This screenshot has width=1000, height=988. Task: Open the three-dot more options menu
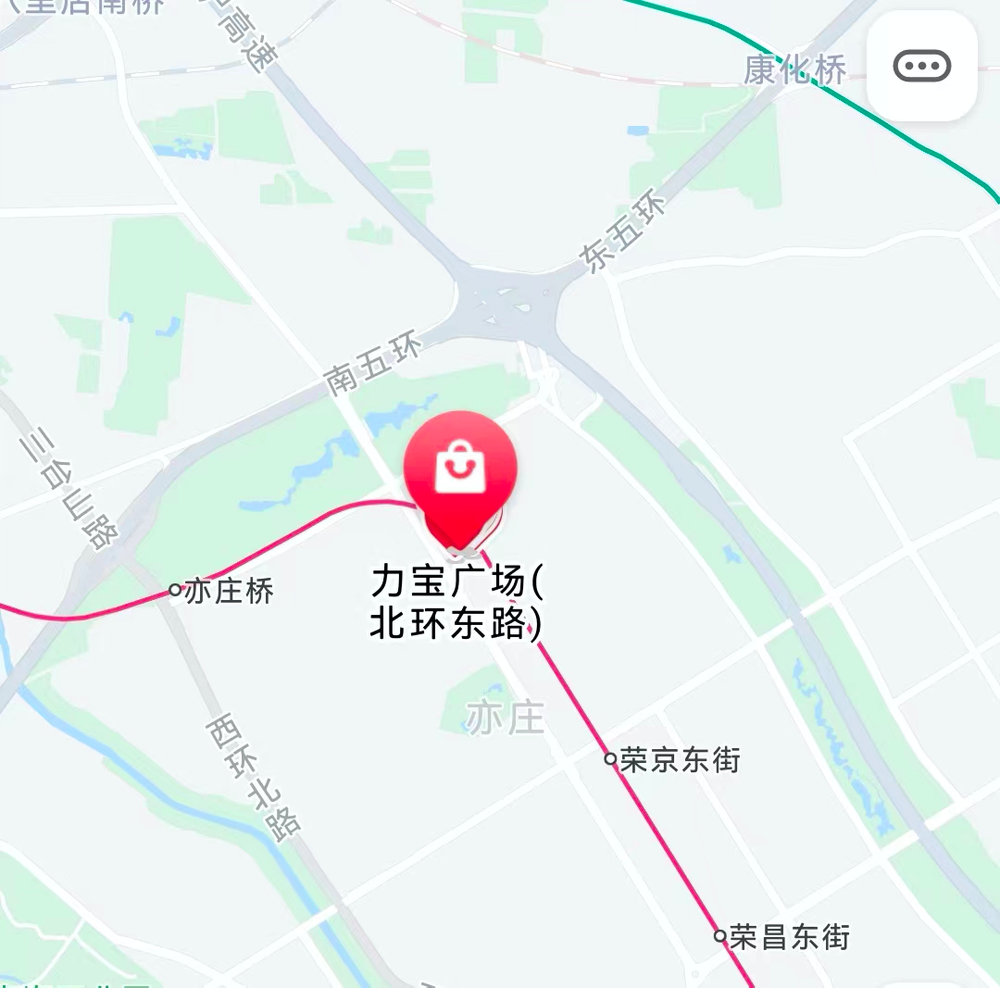(921, 67)
